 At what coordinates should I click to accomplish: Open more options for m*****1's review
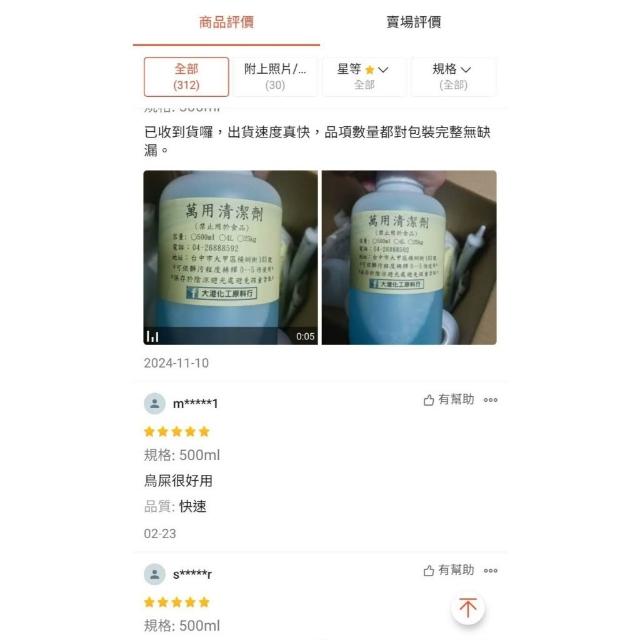(490, 400)
